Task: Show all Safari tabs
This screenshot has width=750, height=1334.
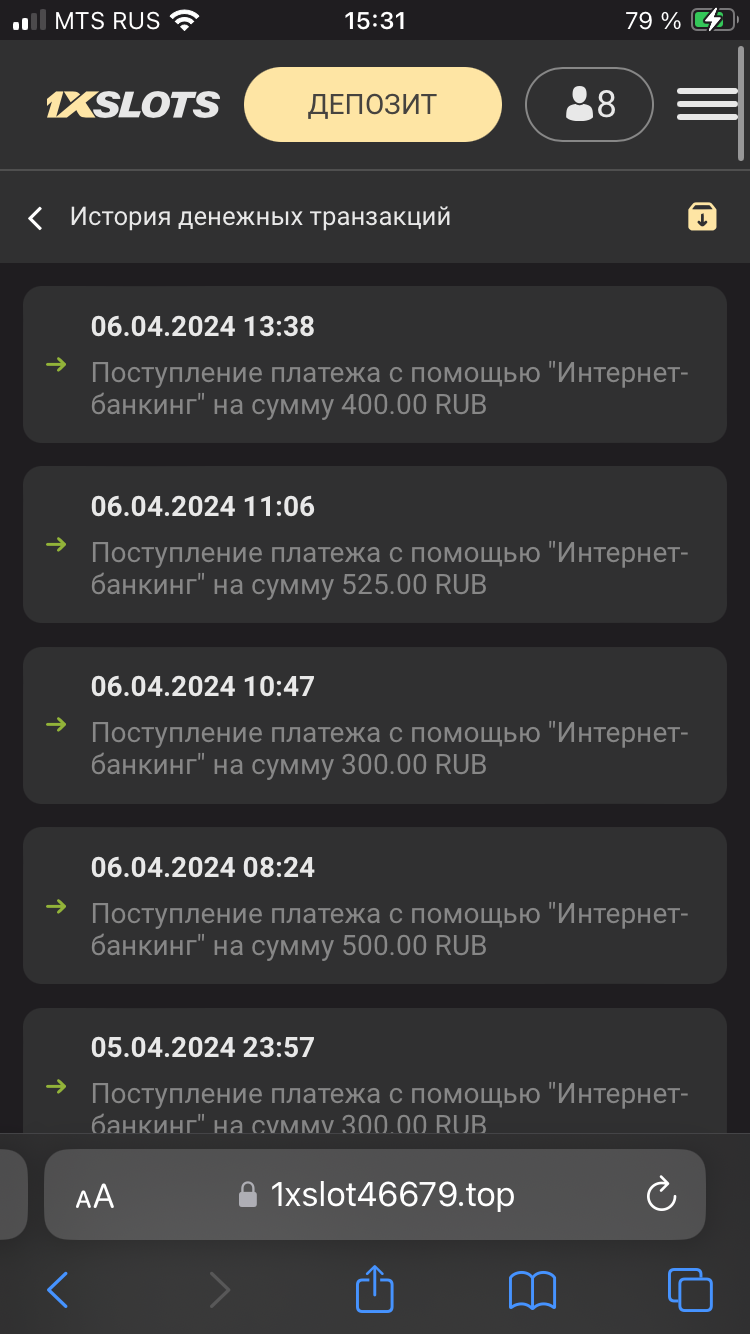Action: tap(690, 1290)
